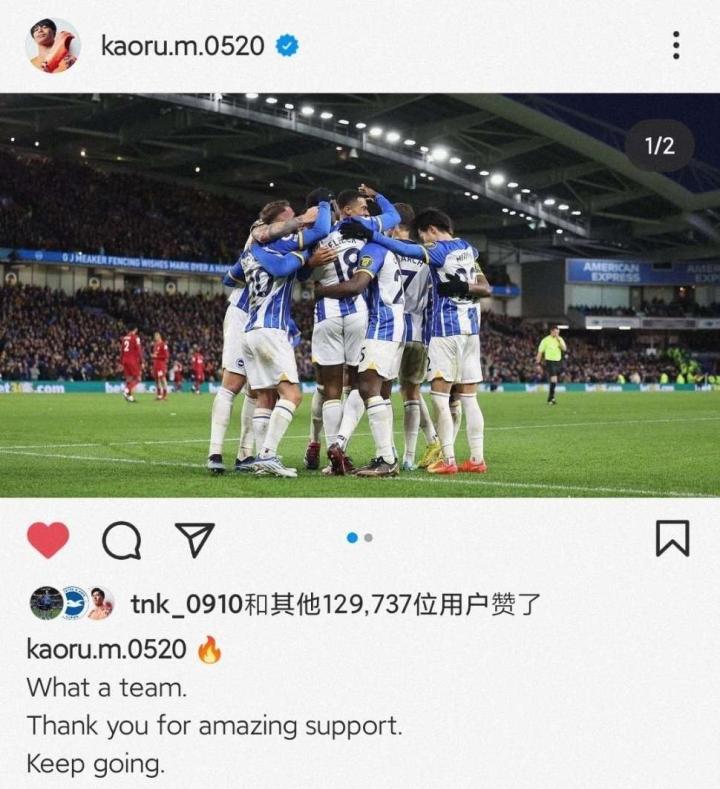Open kaoru.m.0520's profile from the caption
Image resolution: width=720 pixels, height=789 pixels.
point(106,649)
